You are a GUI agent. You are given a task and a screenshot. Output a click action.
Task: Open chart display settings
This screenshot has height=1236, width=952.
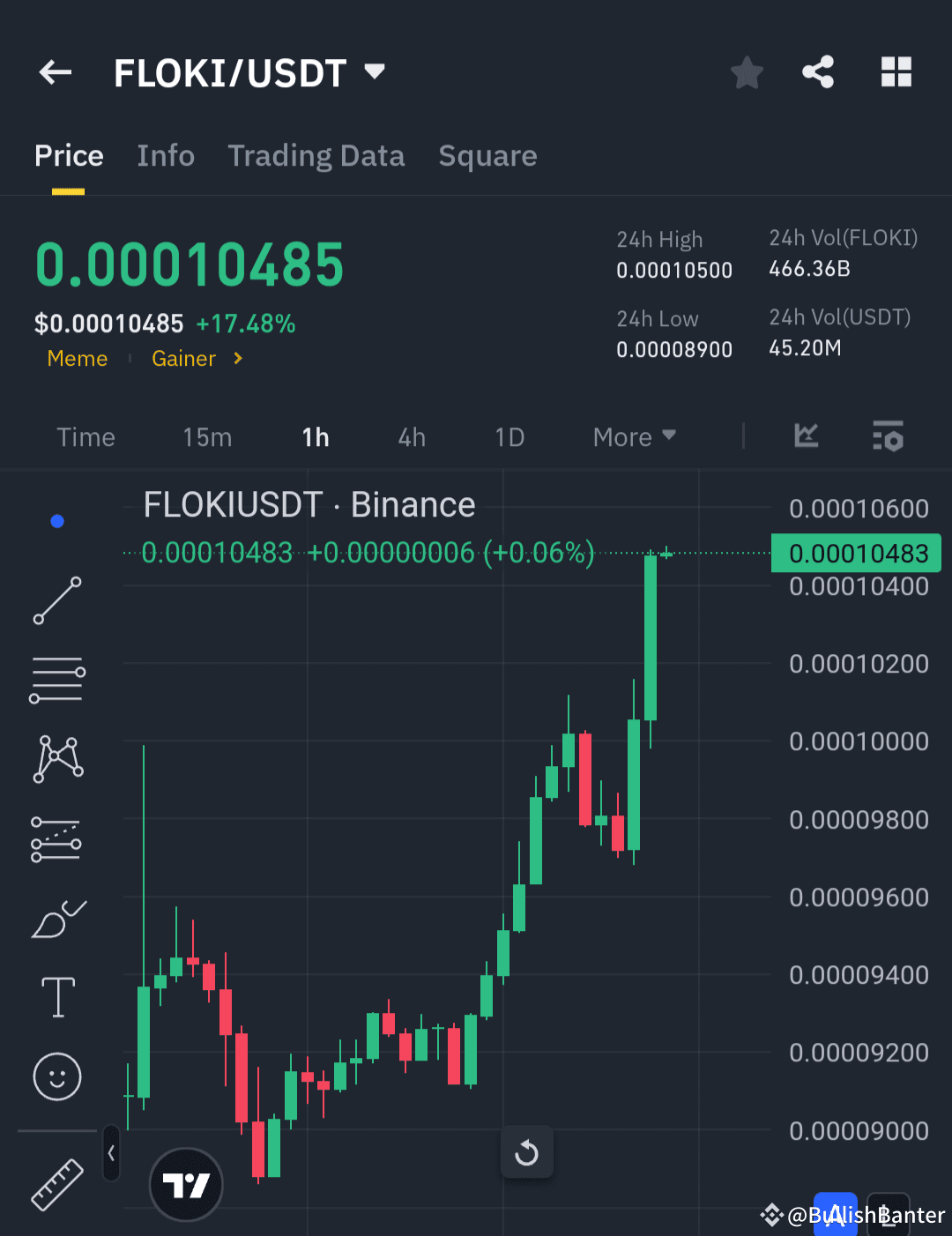[x=888, y=436]
